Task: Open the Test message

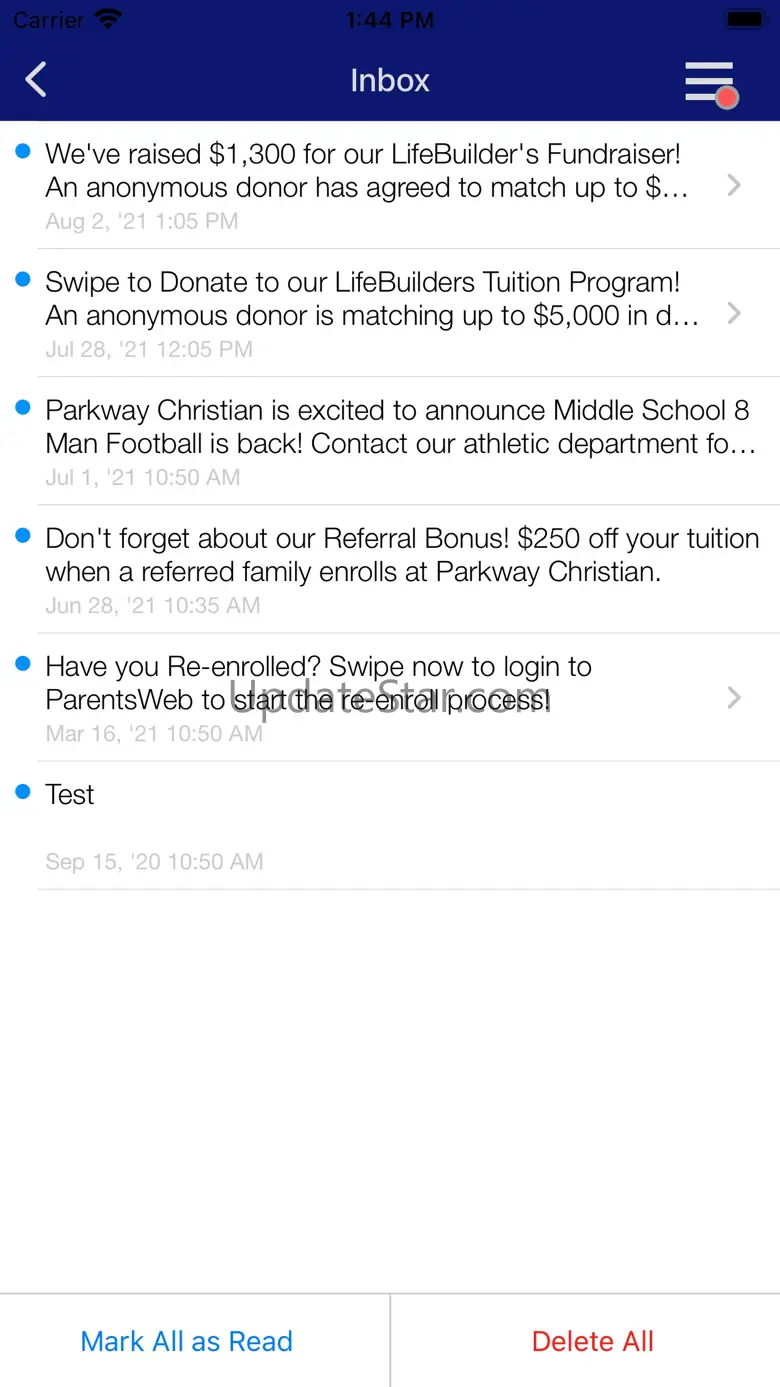Action: coord(390,825)
